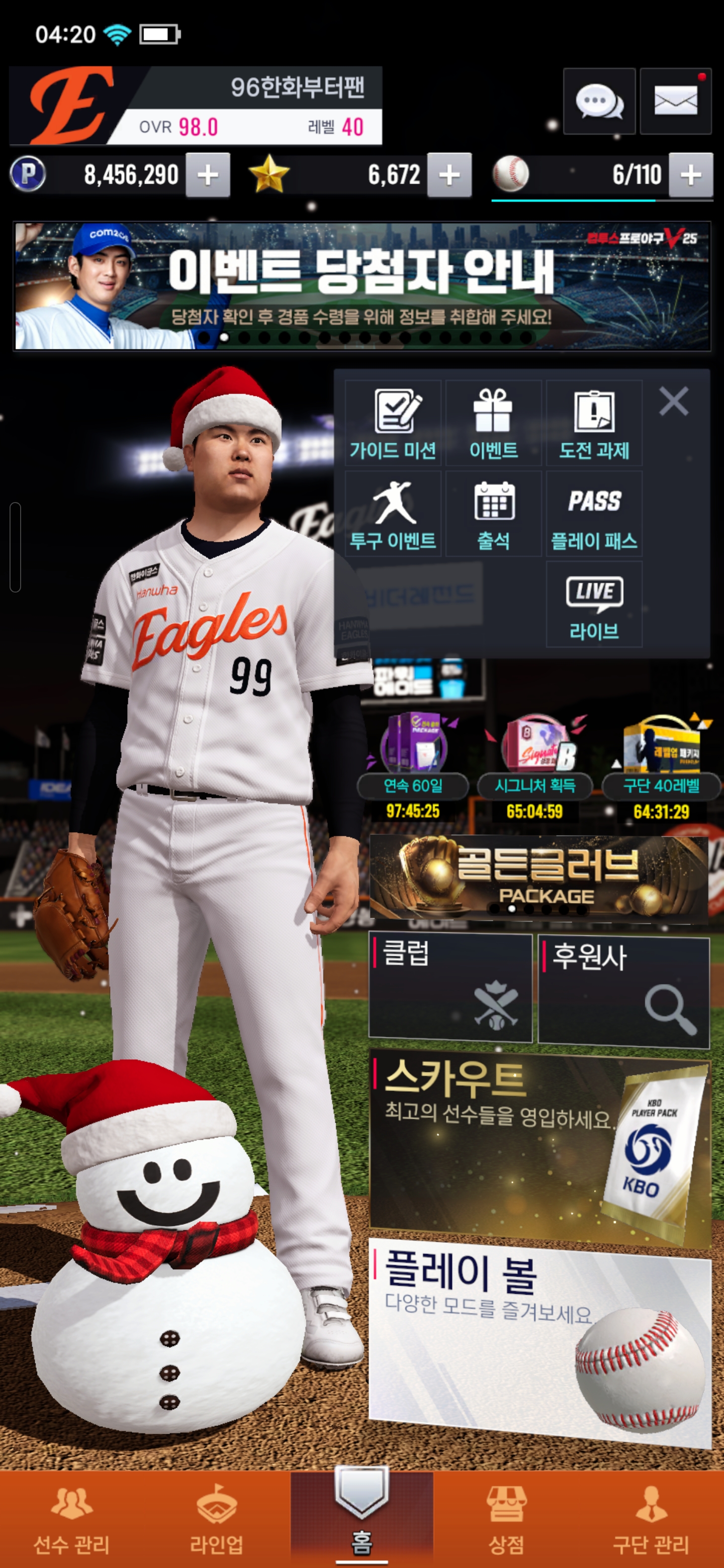Image resolution: width=724 pixels, height=1568 pixels.
Task: Switch to the 선수 관리 tab
Action: click(x=72, y=1519)
